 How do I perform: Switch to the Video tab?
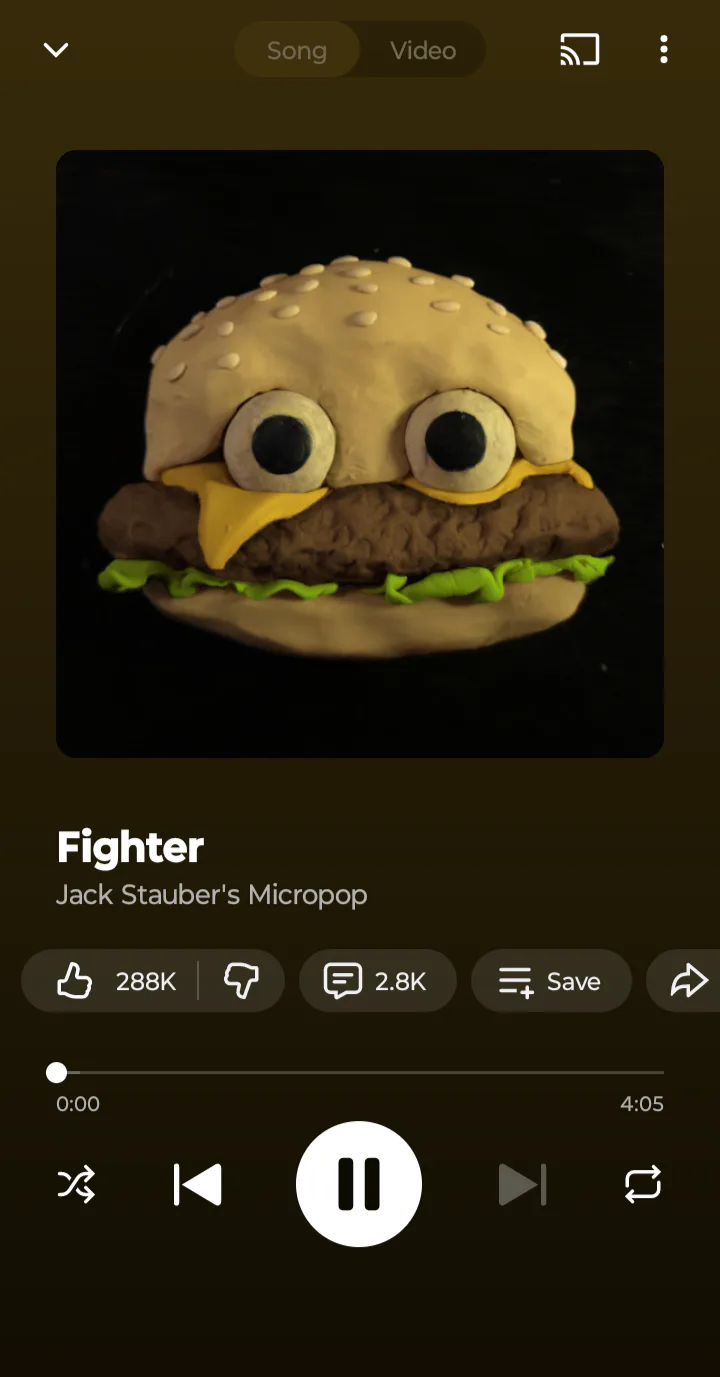click(423, 50)
